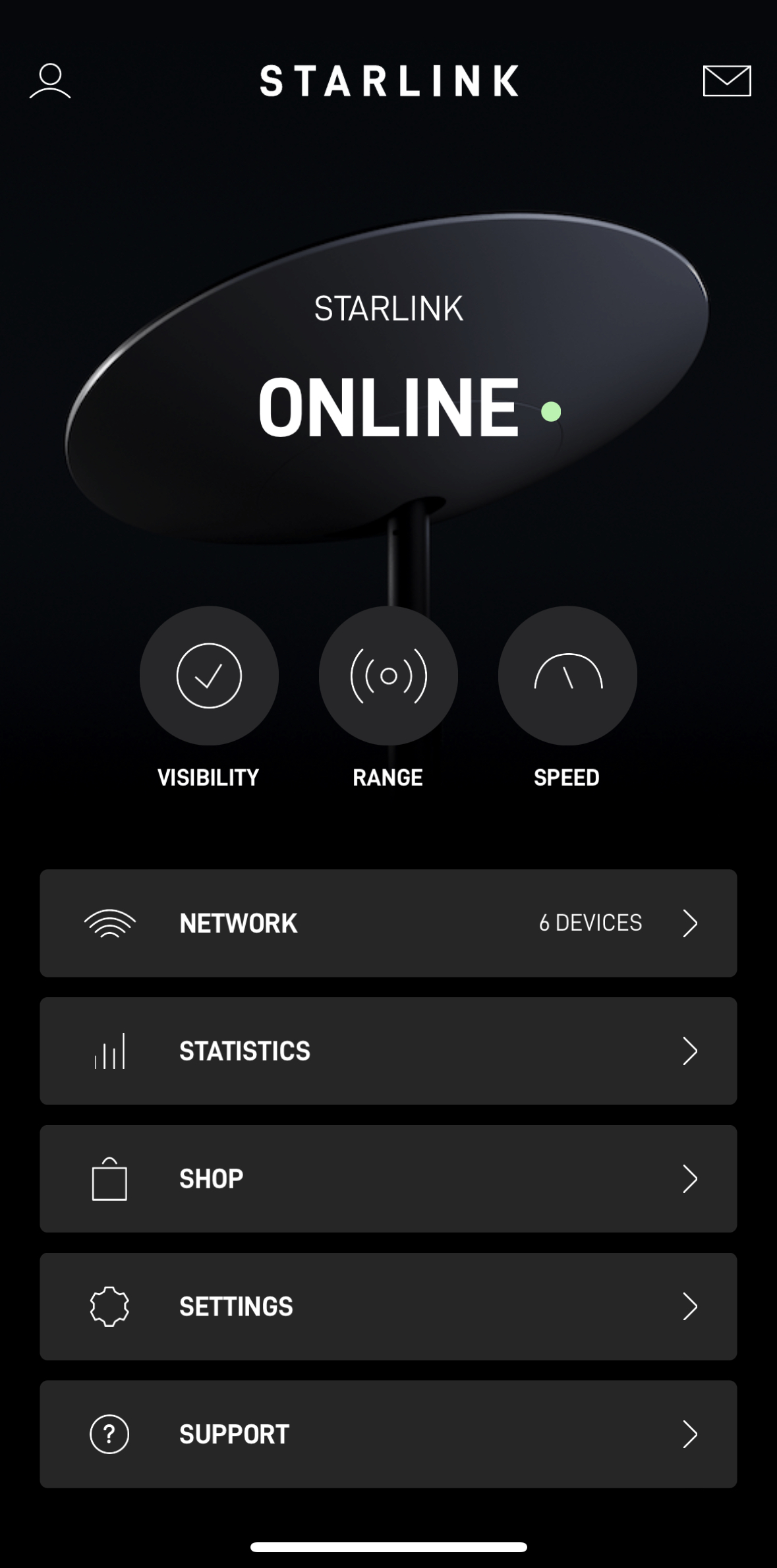Expand the Network row chevron

[690, 923]
